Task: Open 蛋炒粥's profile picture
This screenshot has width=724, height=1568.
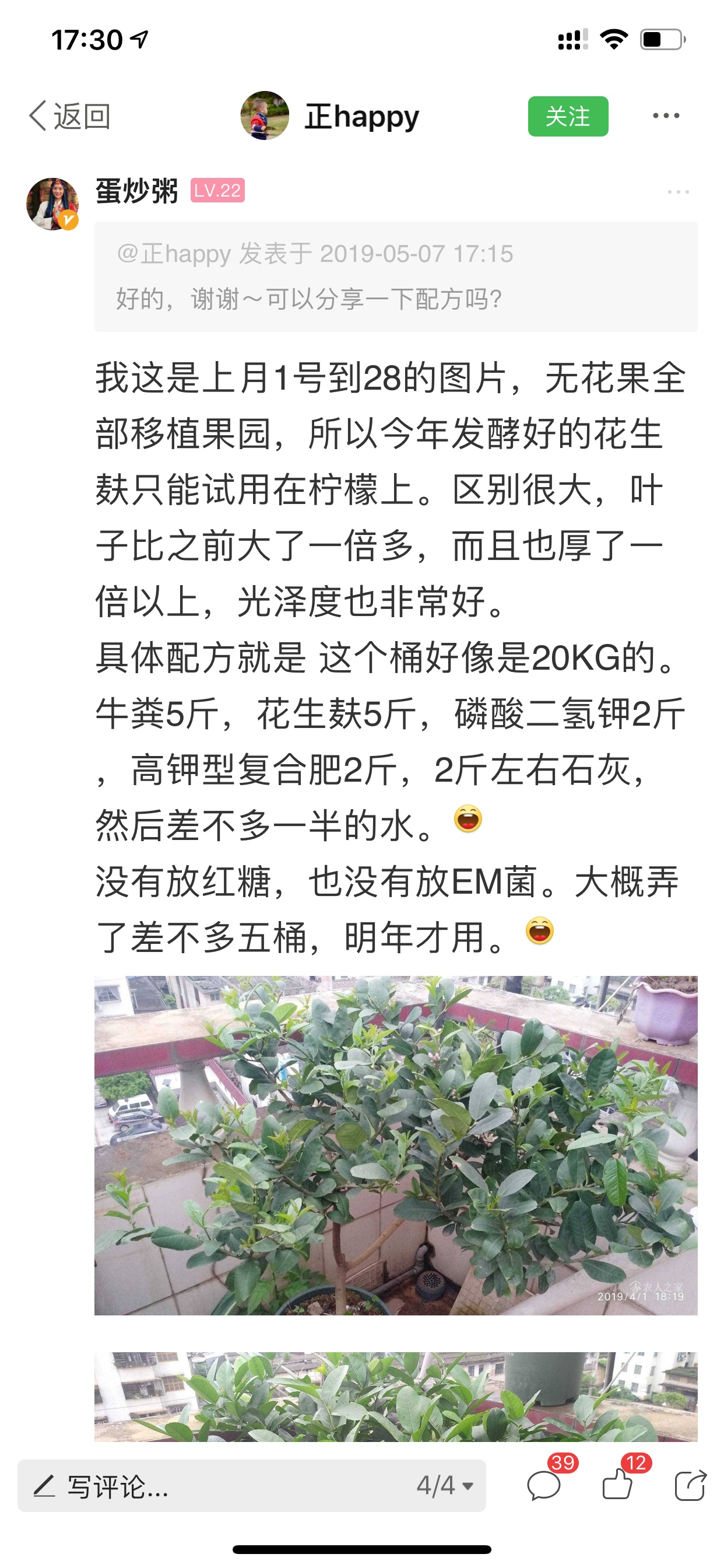Action: 52,204
